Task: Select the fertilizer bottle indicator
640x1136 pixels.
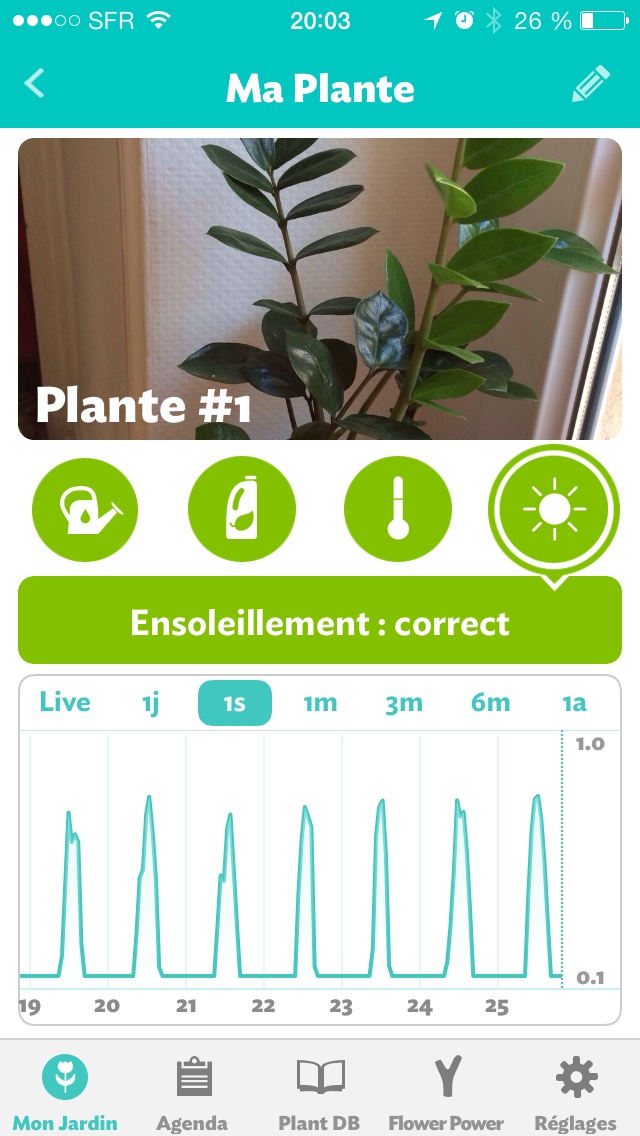Action: 241,510
